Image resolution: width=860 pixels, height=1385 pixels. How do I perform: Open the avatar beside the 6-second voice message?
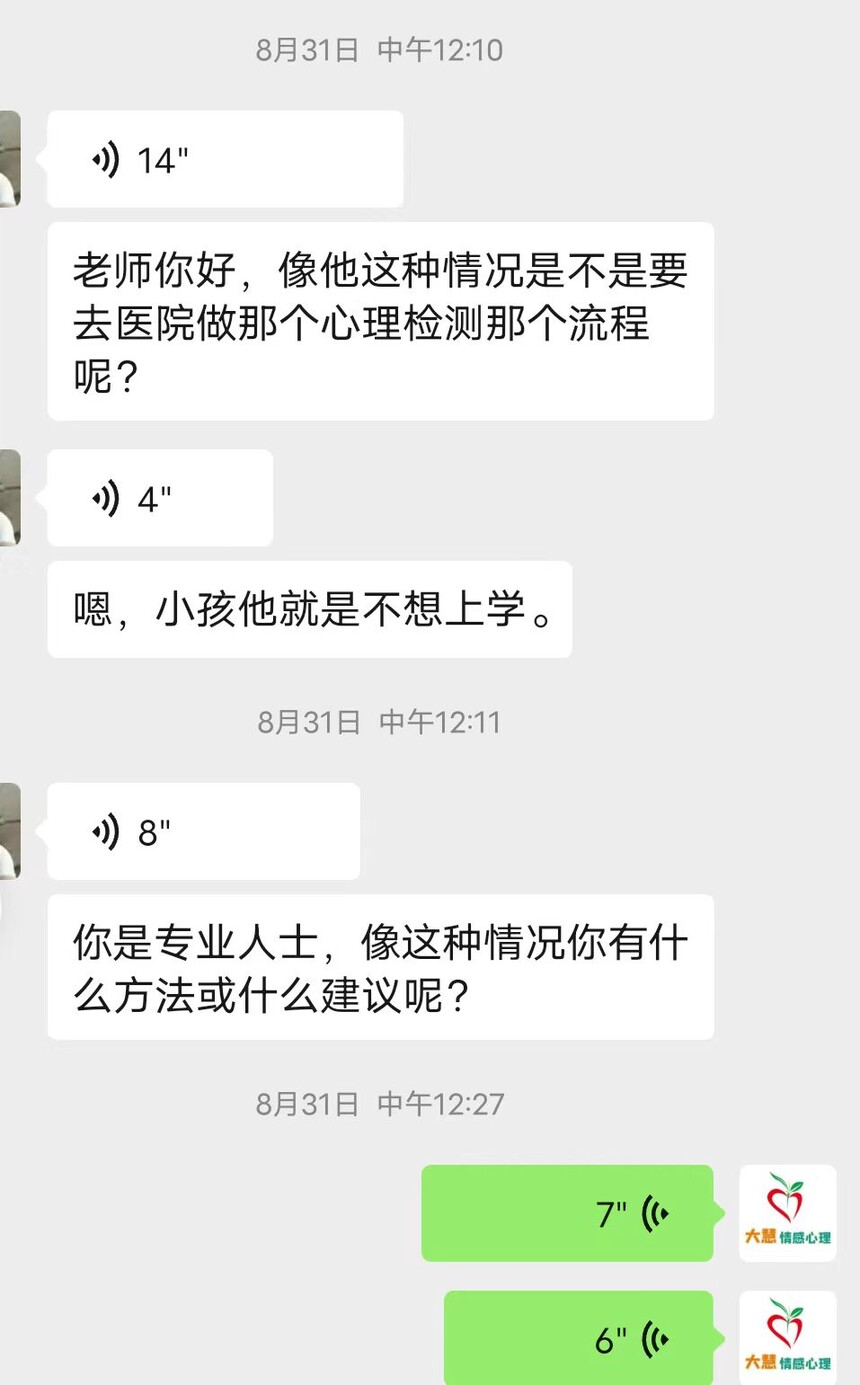pyautogui.click(x=787, y=1338)
